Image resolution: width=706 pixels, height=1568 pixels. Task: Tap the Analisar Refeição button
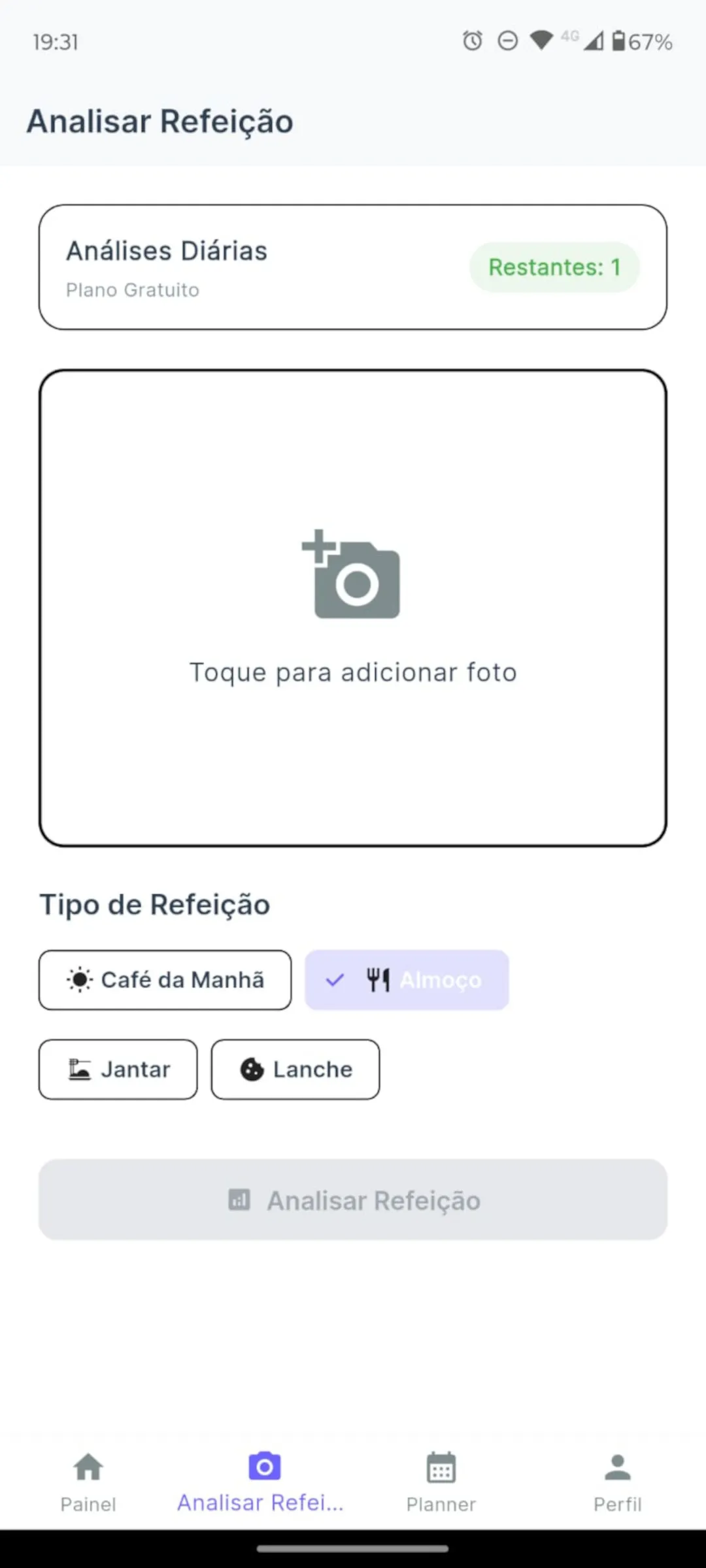[x=353, y=1200]
